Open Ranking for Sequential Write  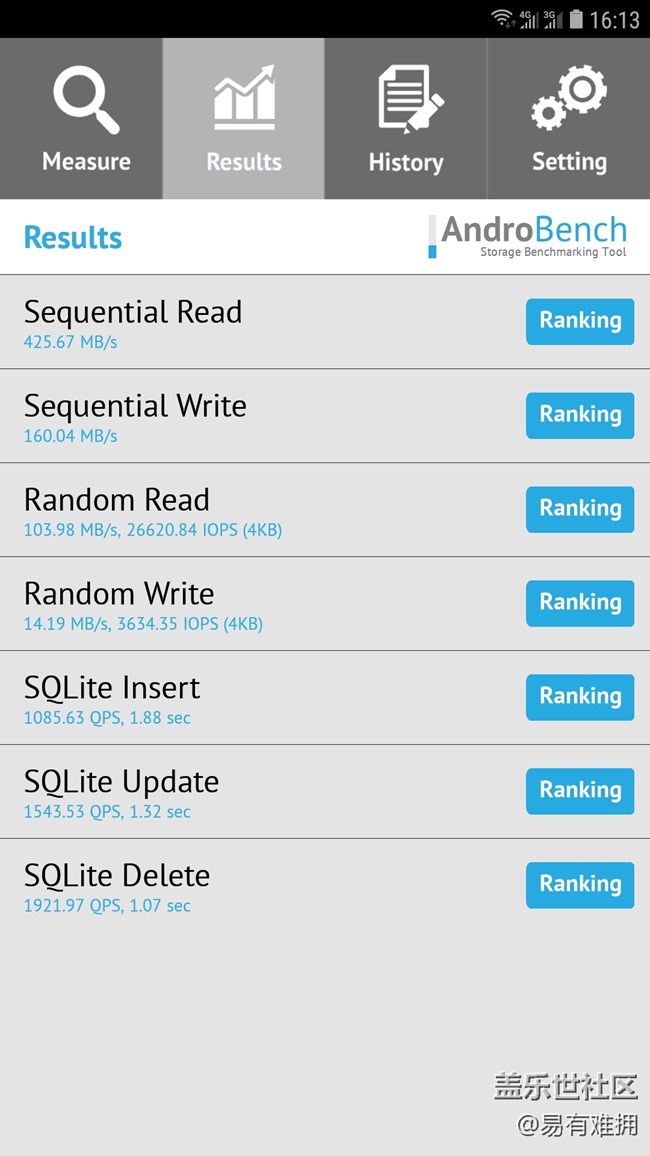coord(580,415)
